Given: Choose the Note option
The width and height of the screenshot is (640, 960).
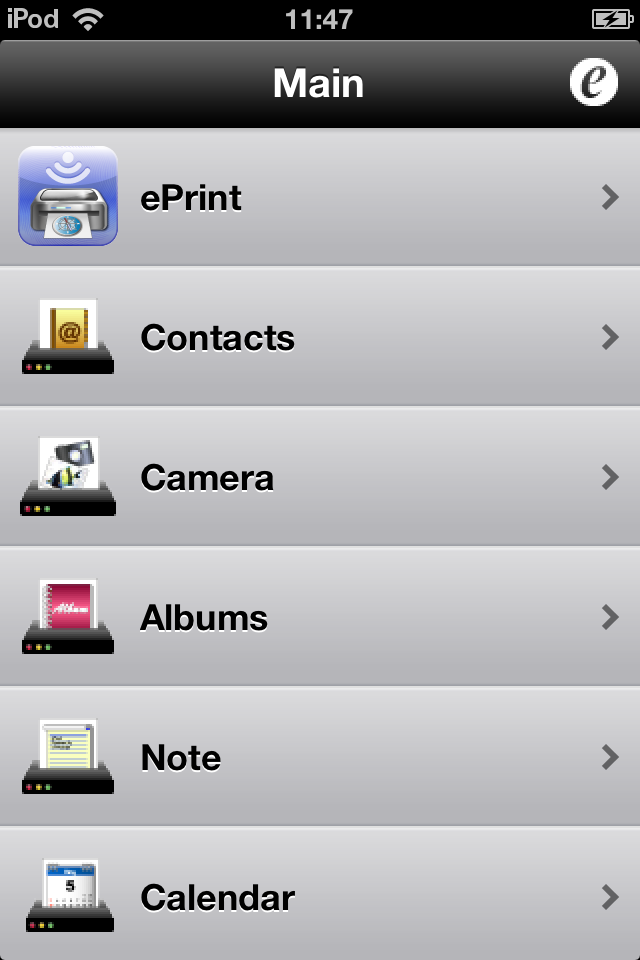Looking at the screenshot, I should pyautogui.click(x=320, y=758).
